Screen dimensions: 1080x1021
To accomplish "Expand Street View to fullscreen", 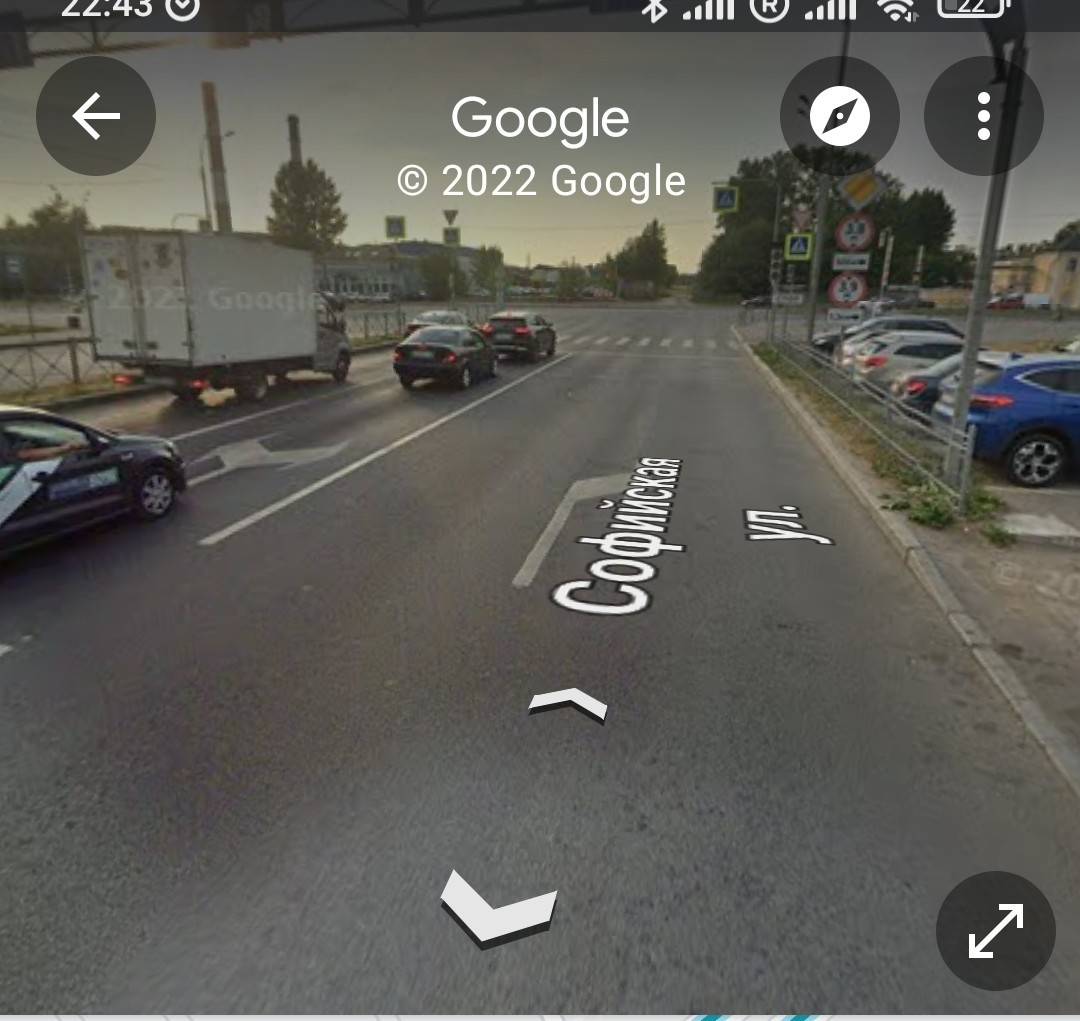I will tap(995, 930).
